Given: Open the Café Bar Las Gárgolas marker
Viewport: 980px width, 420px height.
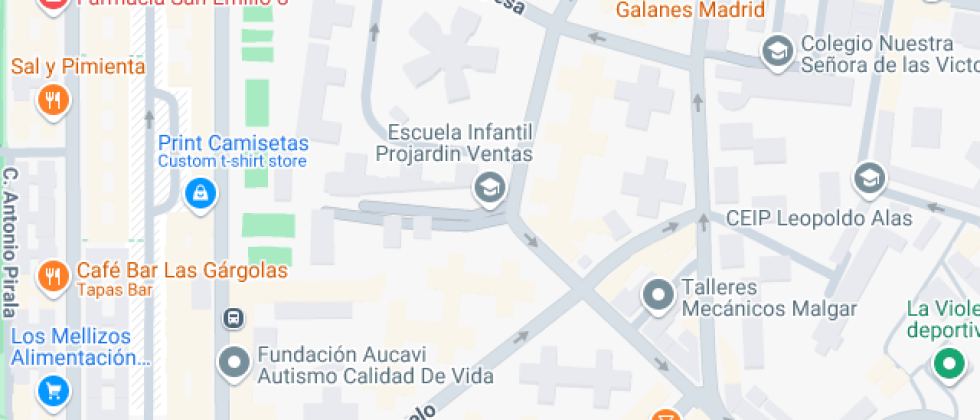Looking at the screenshot, I should click(53, 274).
